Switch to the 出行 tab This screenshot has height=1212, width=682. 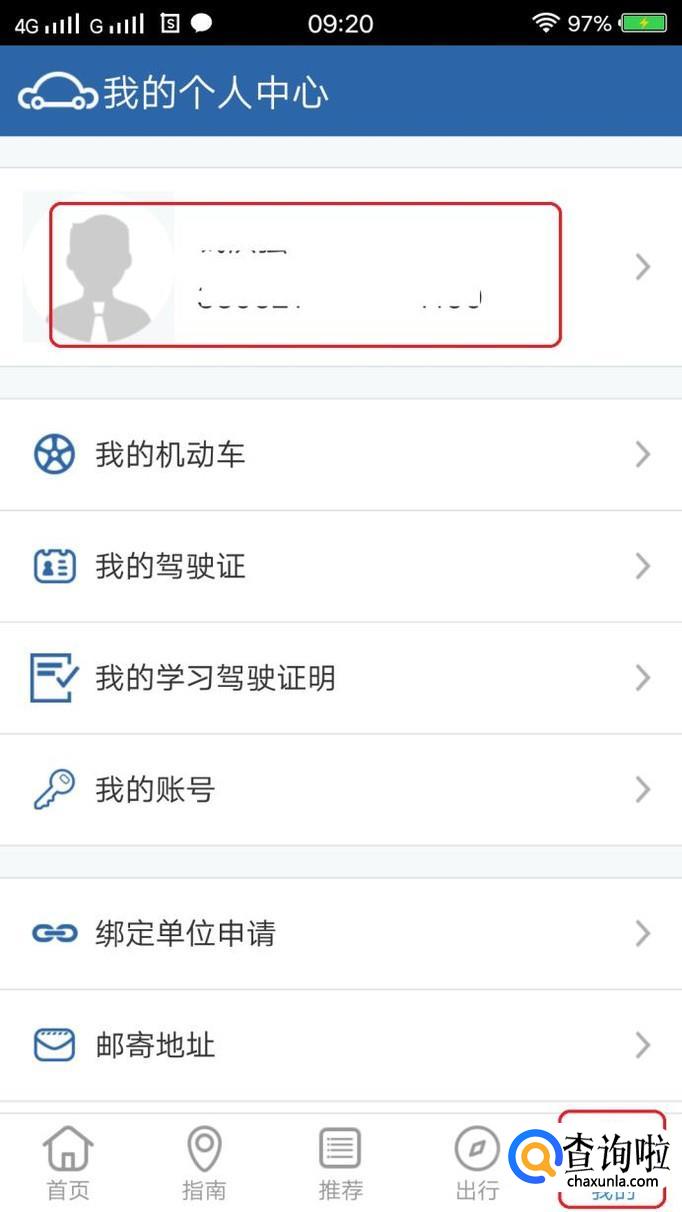click(476, 1163)
